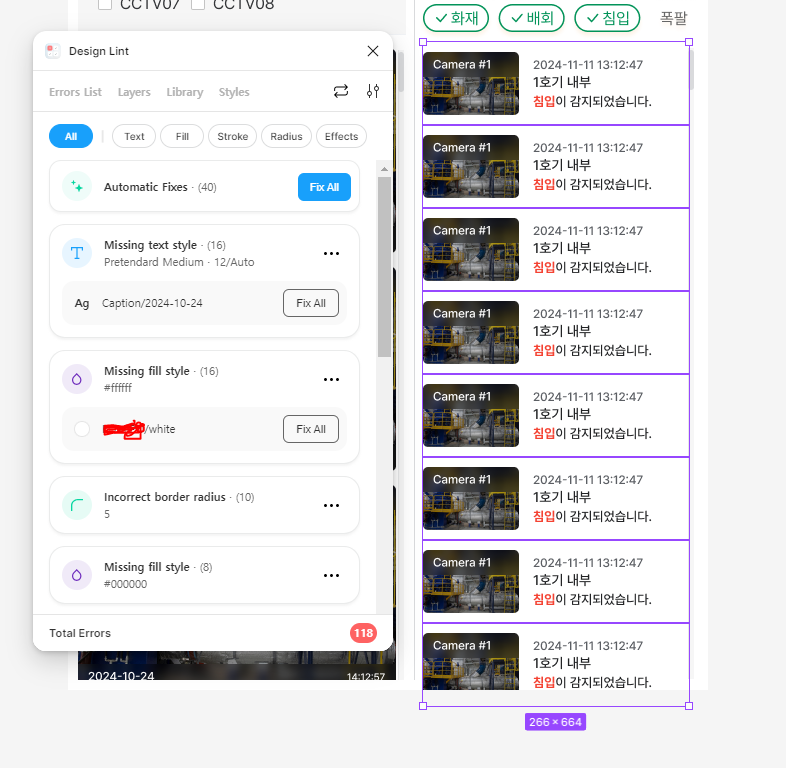Open the Layers tab
The width and height of the screenshot is (786, 768).
(134, 92)
